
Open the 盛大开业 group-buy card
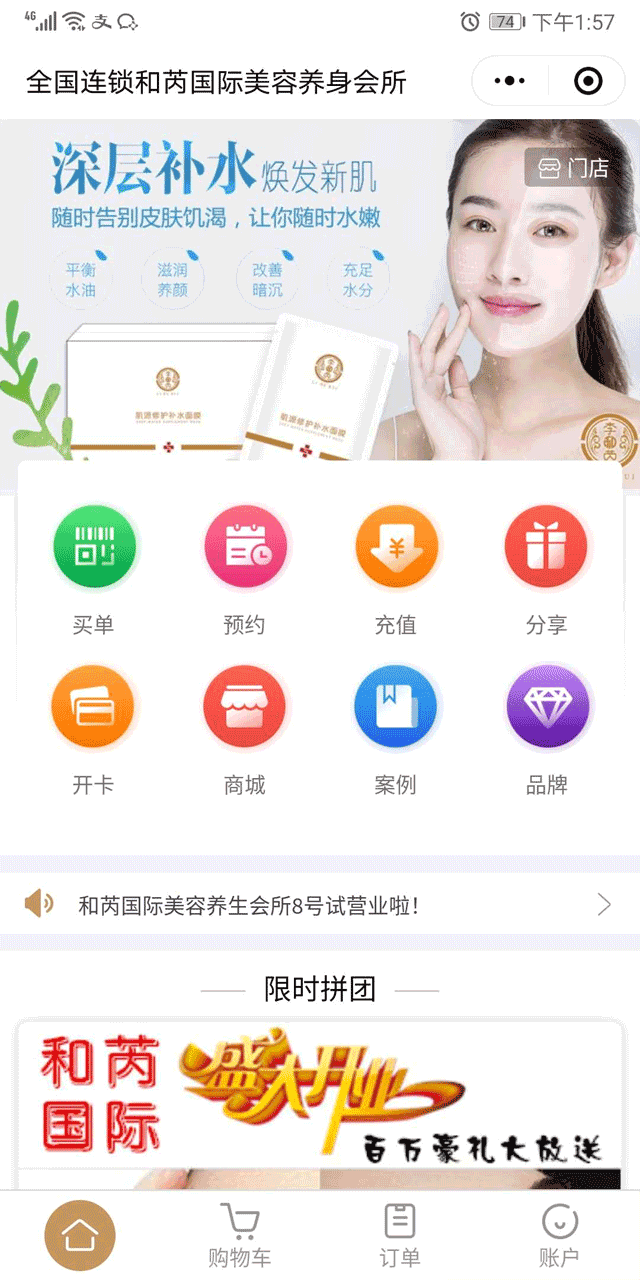(x=320, y=1100)
